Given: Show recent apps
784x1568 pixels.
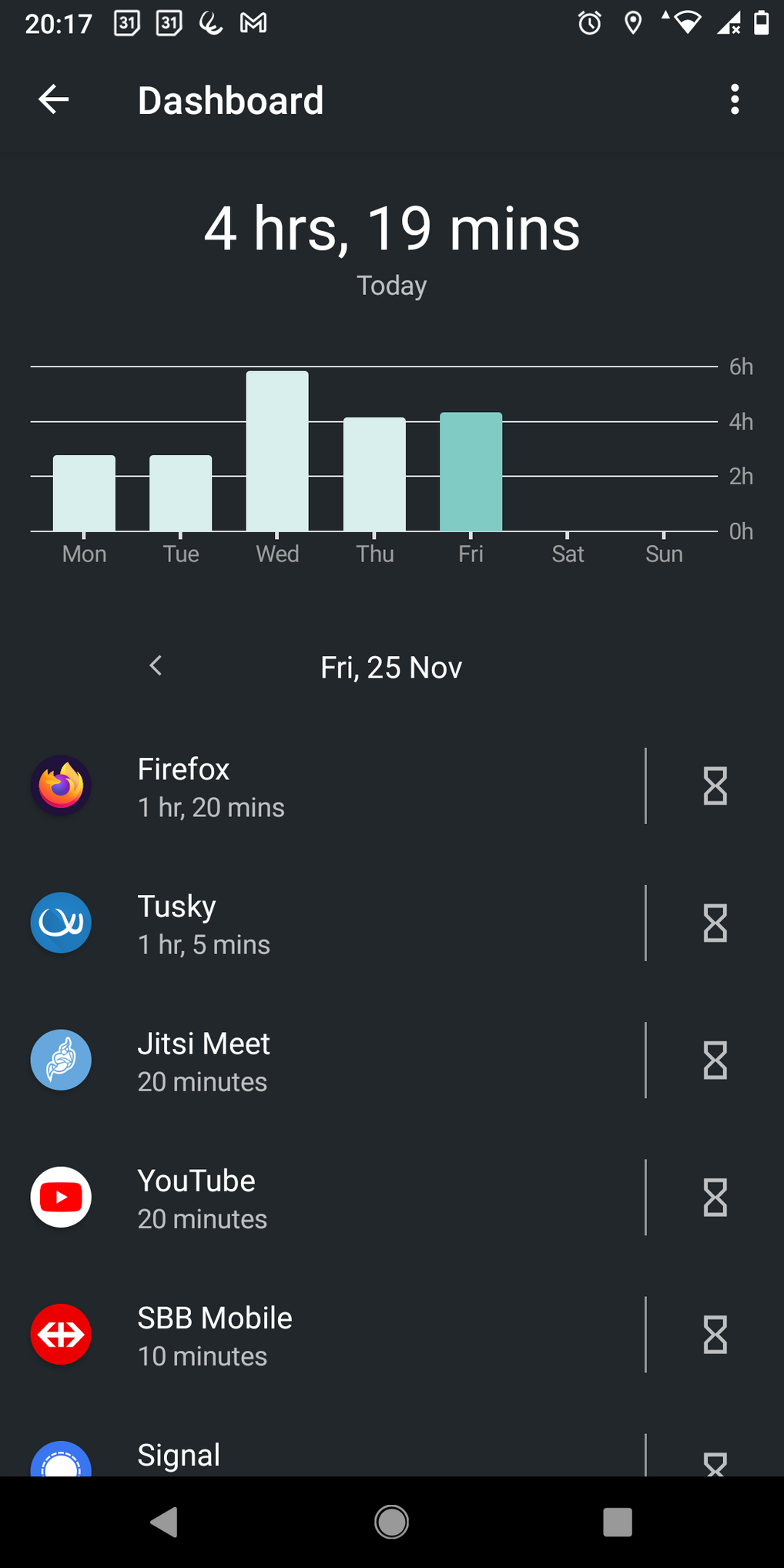Looking at the screenshot, I should 618,1523.
